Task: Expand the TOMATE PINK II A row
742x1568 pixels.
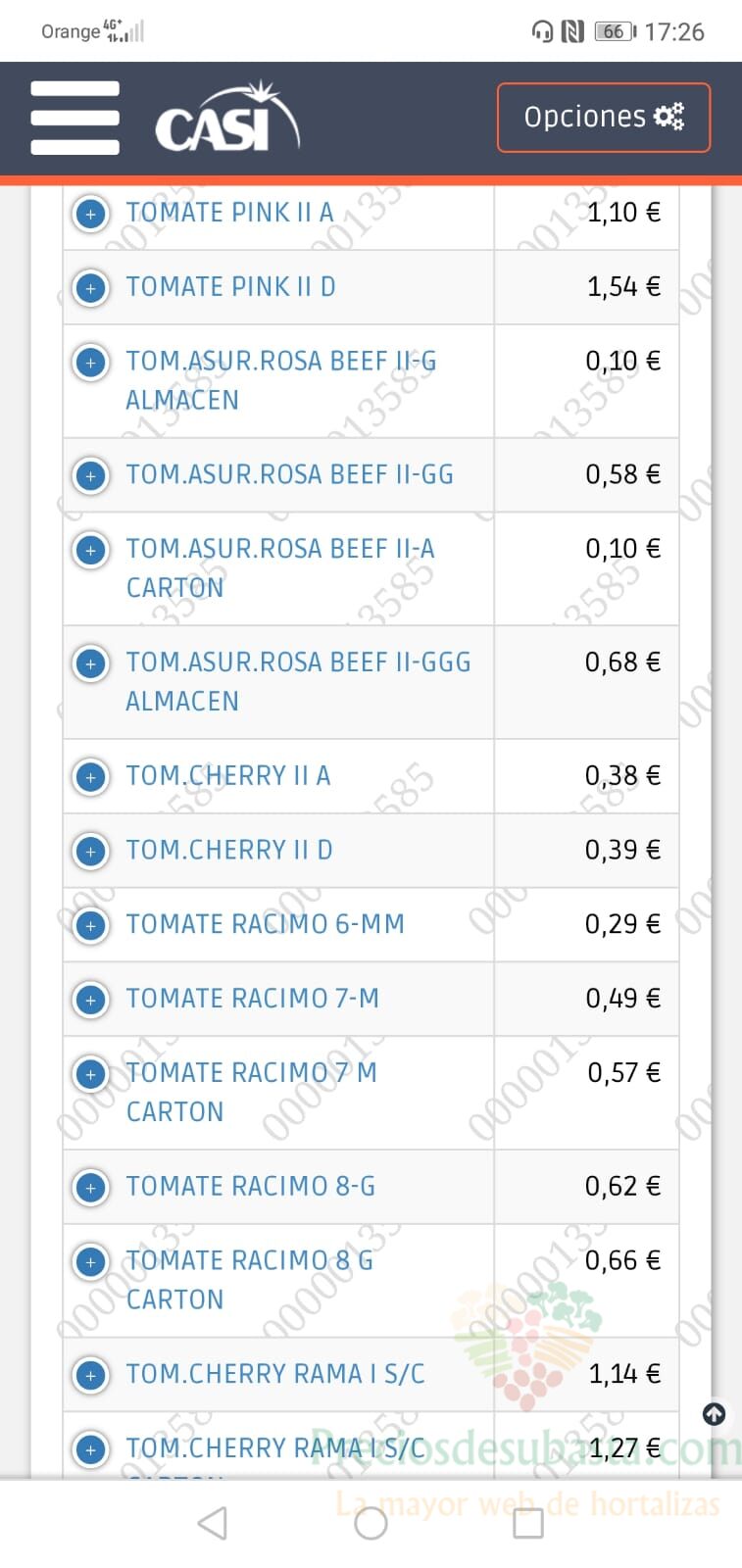Action: coord(91,213)
